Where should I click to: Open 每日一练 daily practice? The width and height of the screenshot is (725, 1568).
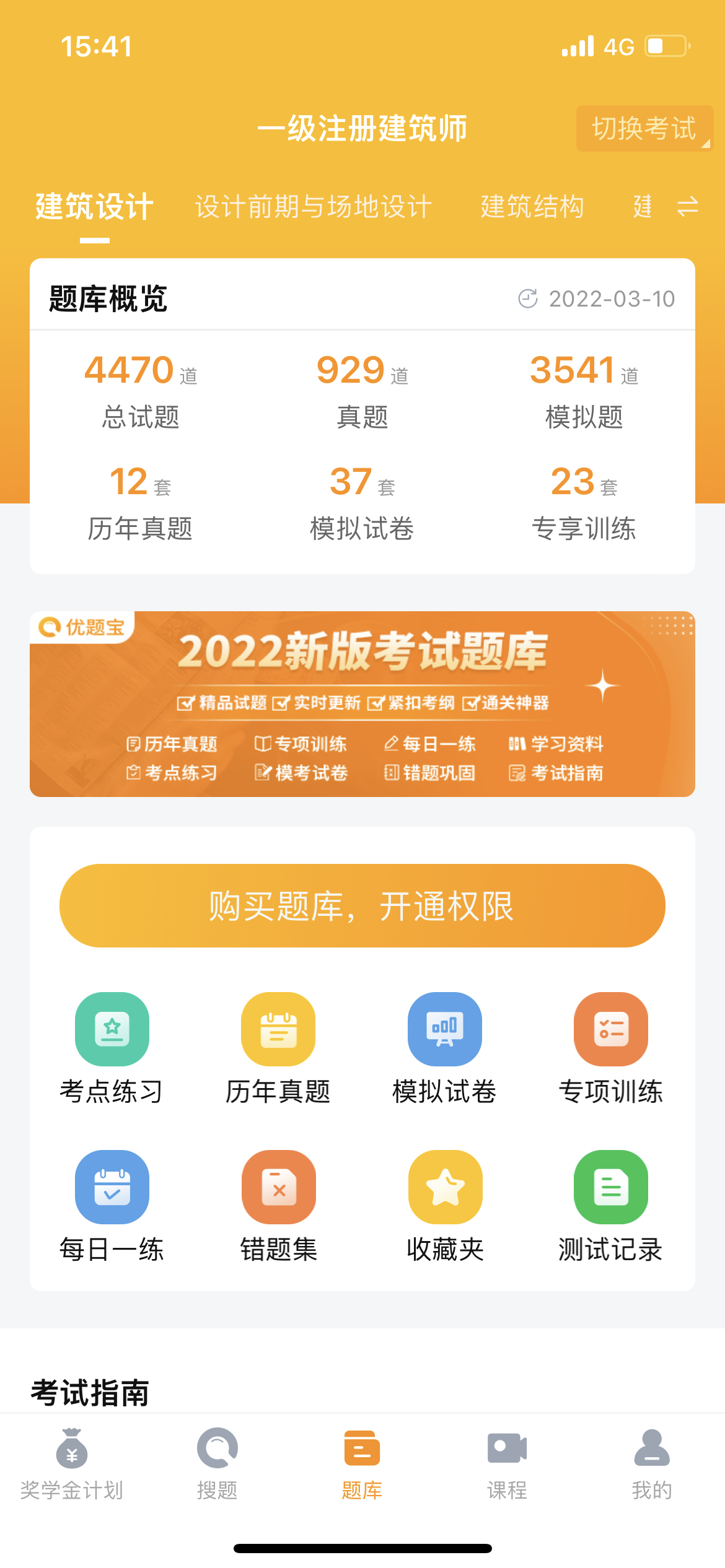tap(112, 1206)
